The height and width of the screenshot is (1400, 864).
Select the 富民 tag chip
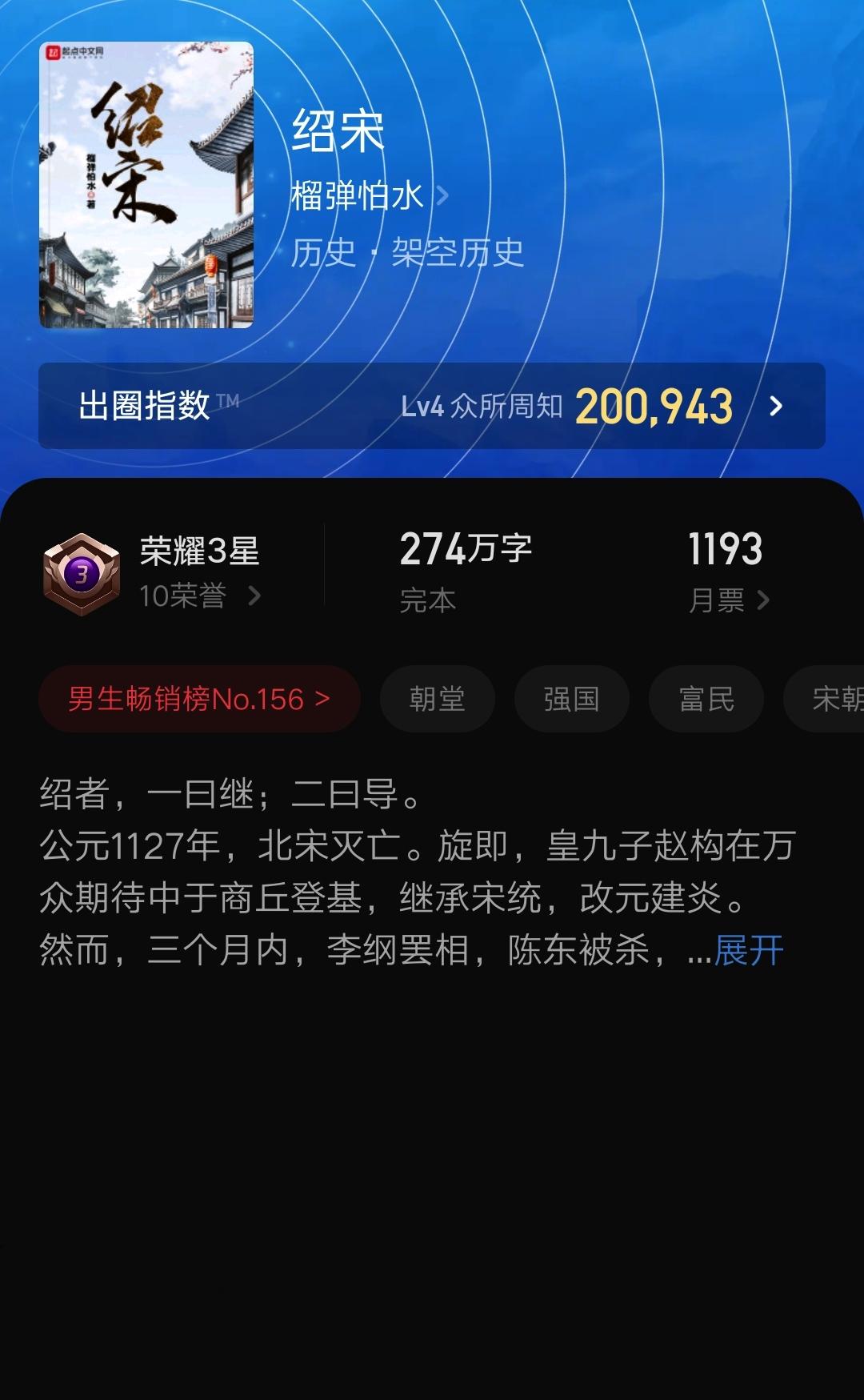coord(706,699)
